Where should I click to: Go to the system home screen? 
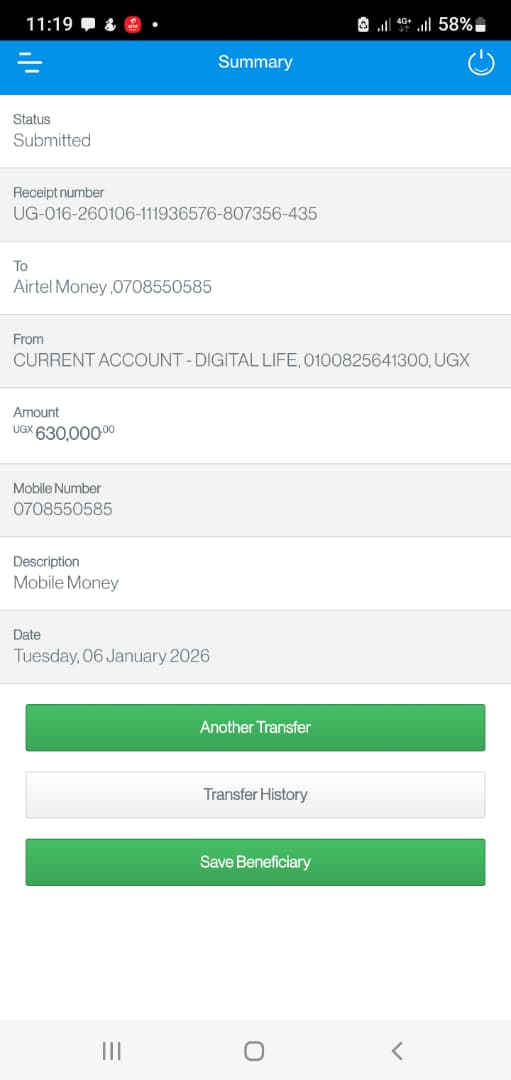pos(254,1050)
